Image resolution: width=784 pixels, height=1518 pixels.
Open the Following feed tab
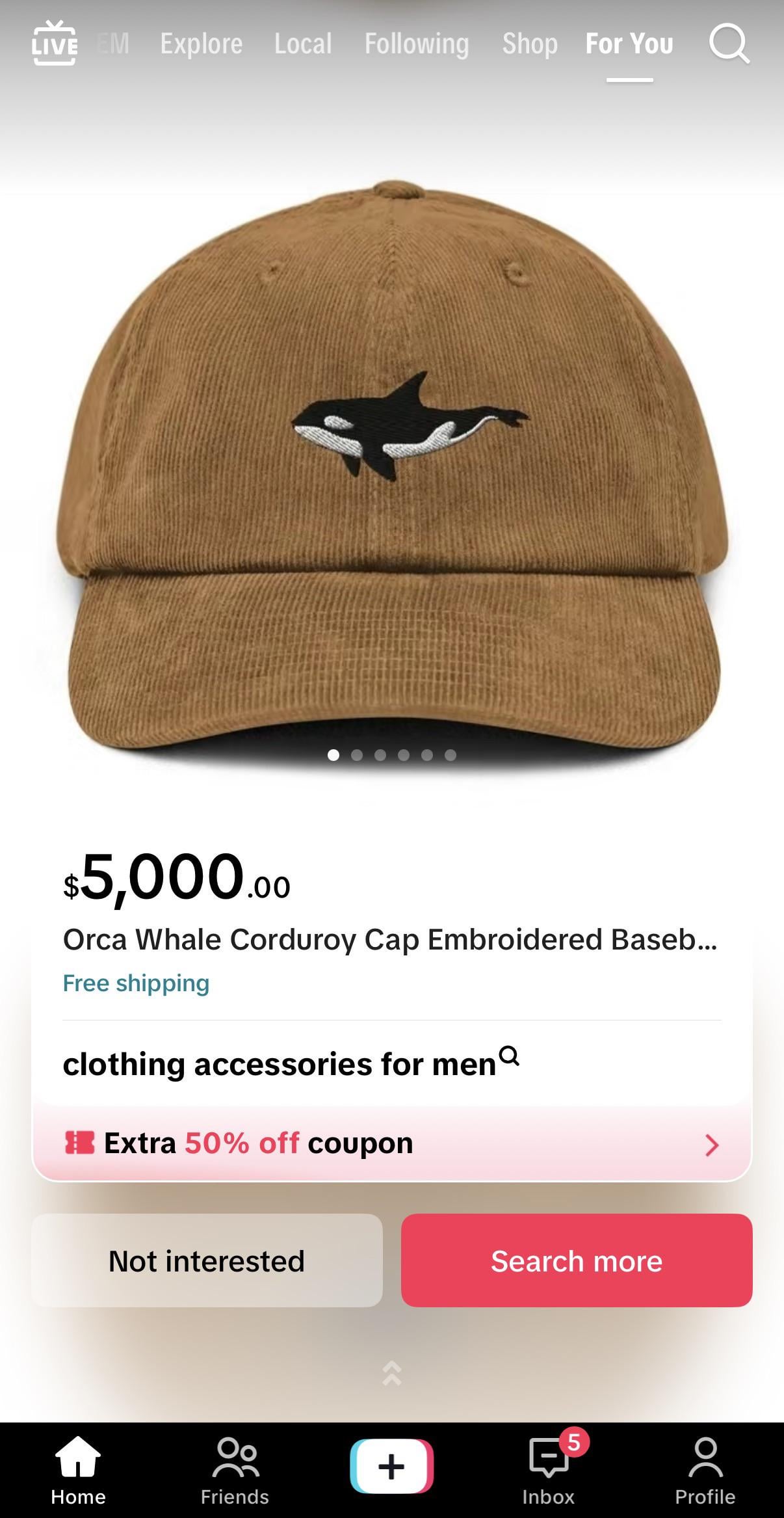pyautogui.click(x=417, y=44)
